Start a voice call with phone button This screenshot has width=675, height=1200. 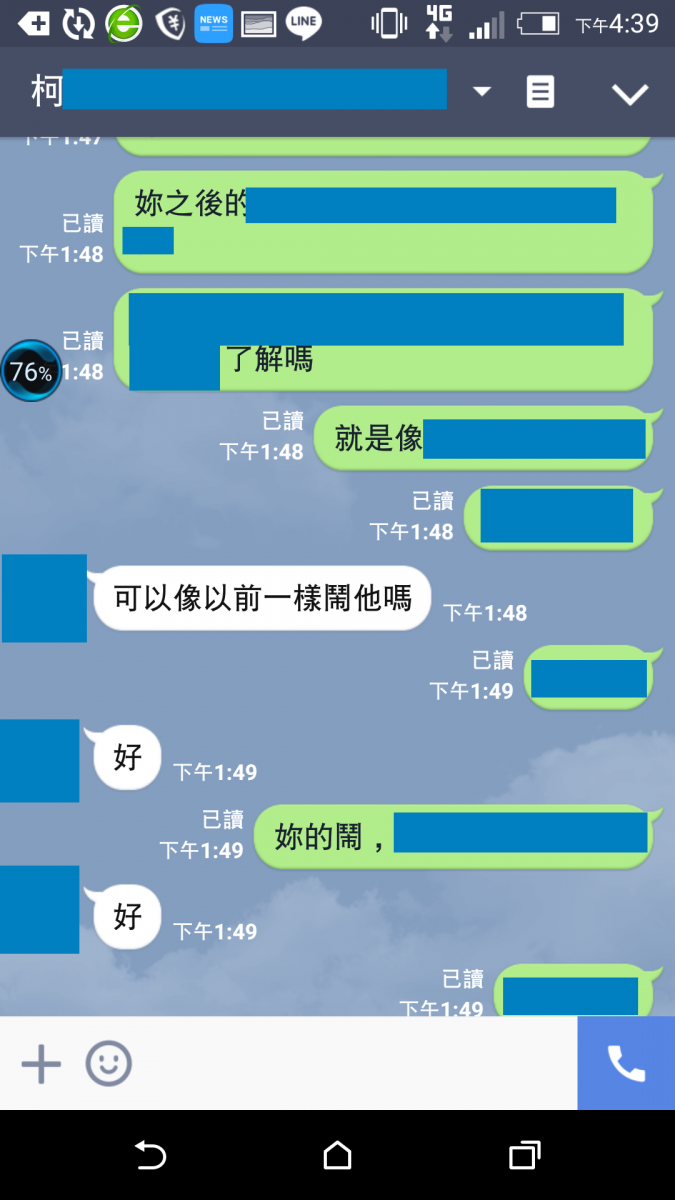(x=626, y=1064)
